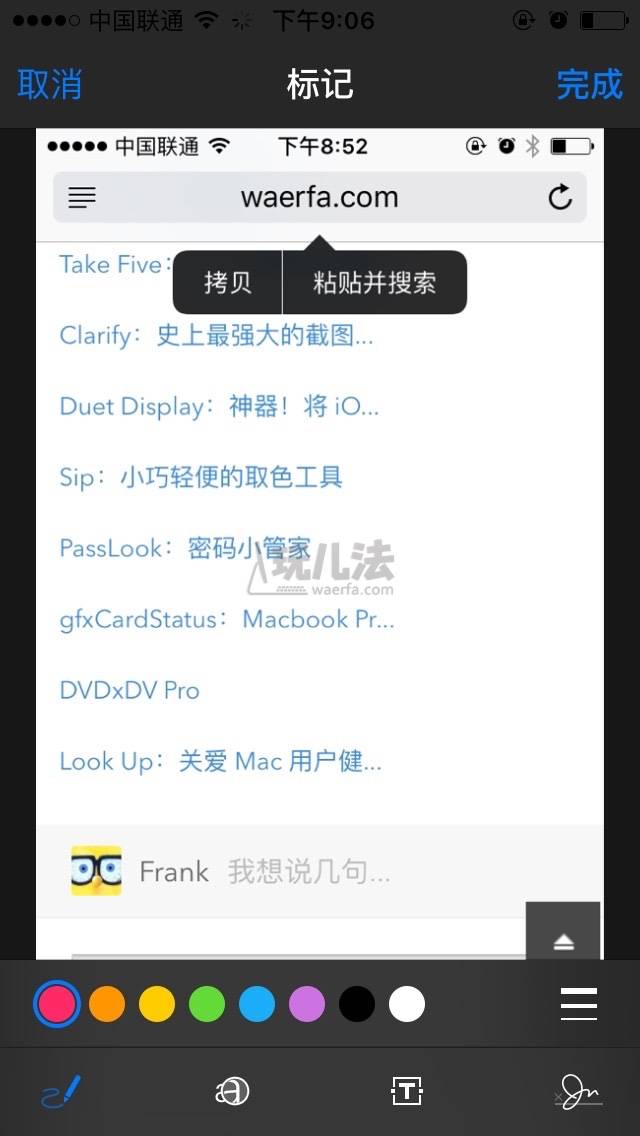The height and width of the screenshot is (1136, 640).
Task: Tap 完成 to finish markup
Action: click(x=589, y=85)
